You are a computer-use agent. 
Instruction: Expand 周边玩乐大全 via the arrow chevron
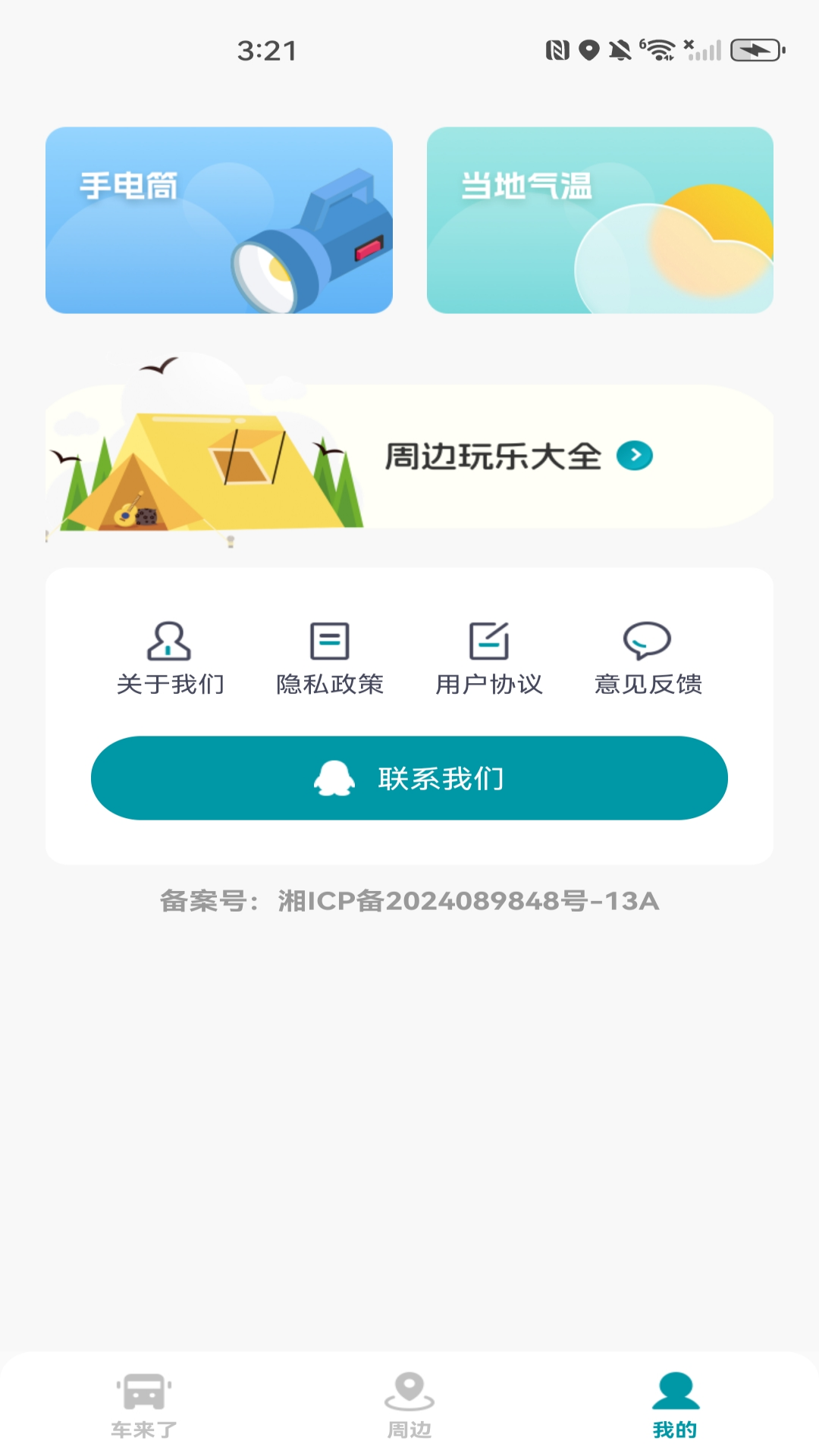[637, 455]
